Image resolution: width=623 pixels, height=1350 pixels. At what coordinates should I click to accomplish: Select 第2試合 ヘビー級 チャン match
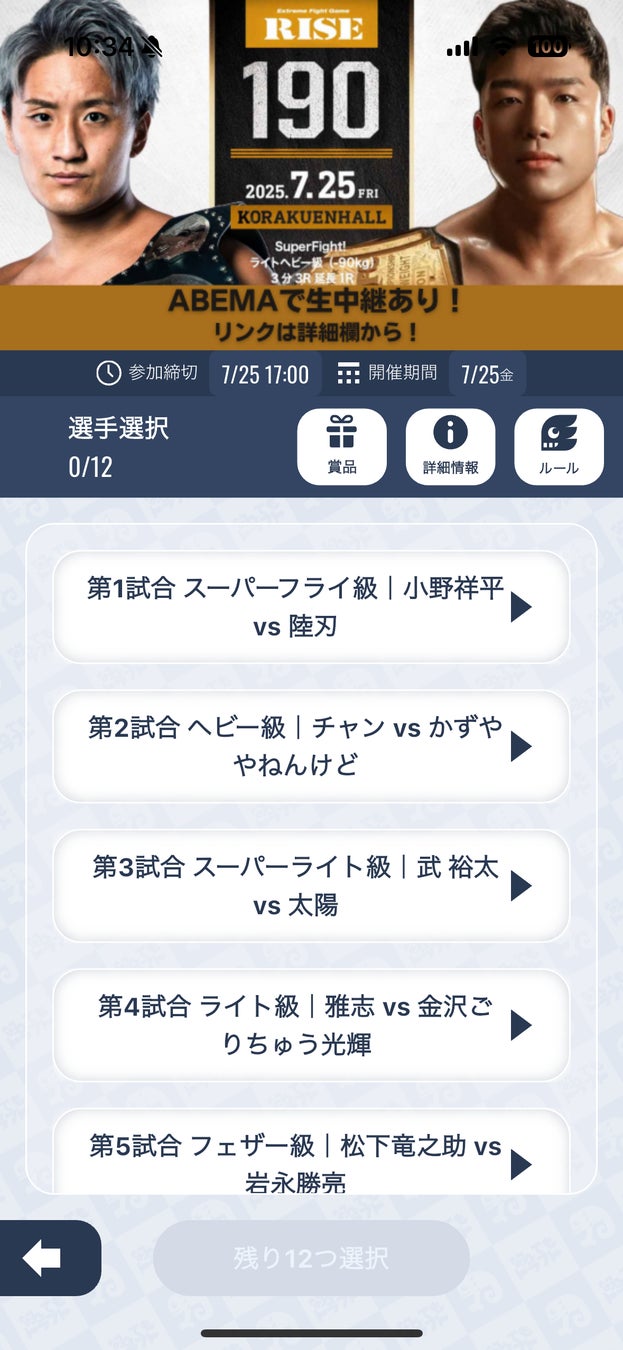[x=311, y=746]
